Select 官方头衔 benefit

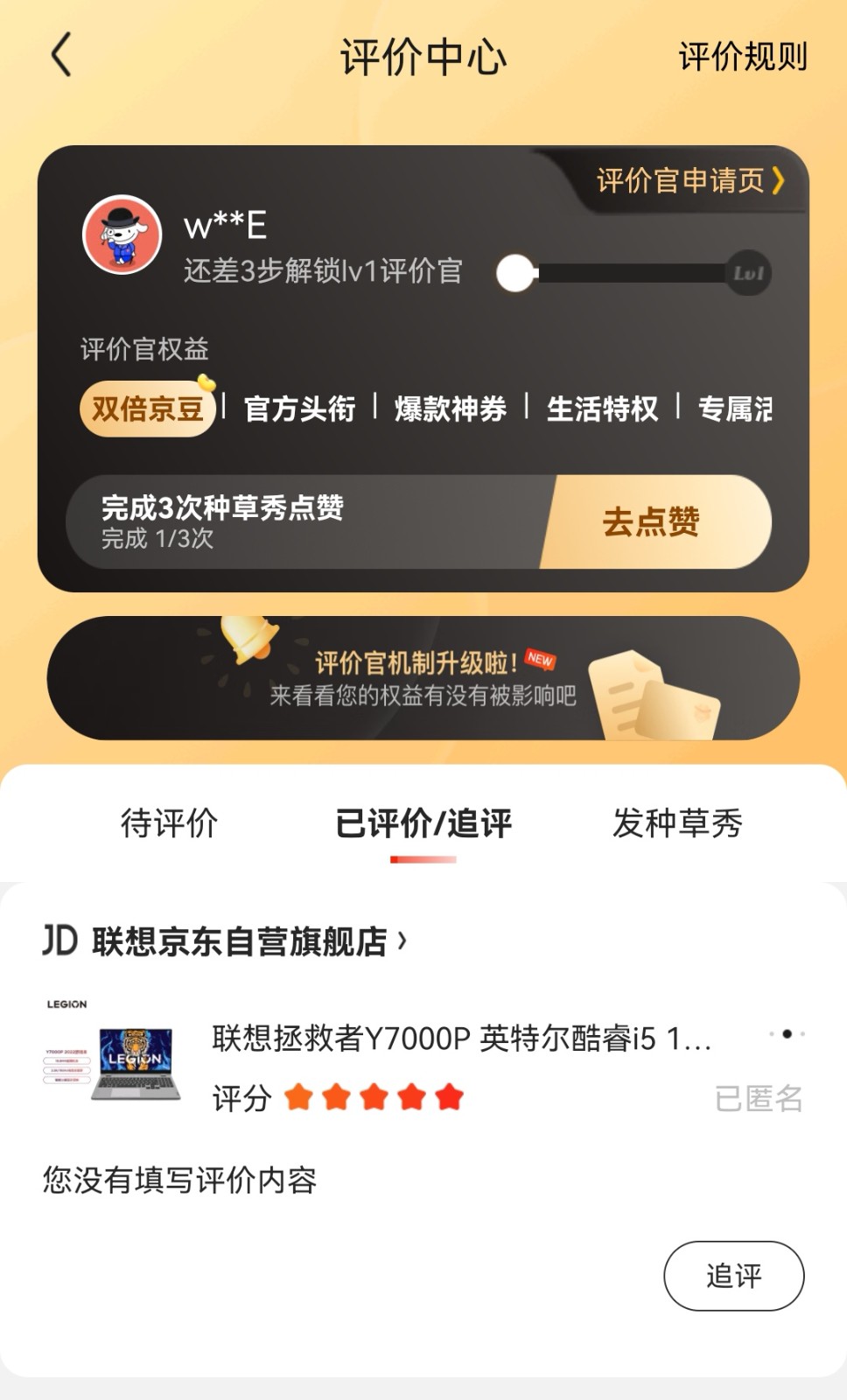click(299, 409)
